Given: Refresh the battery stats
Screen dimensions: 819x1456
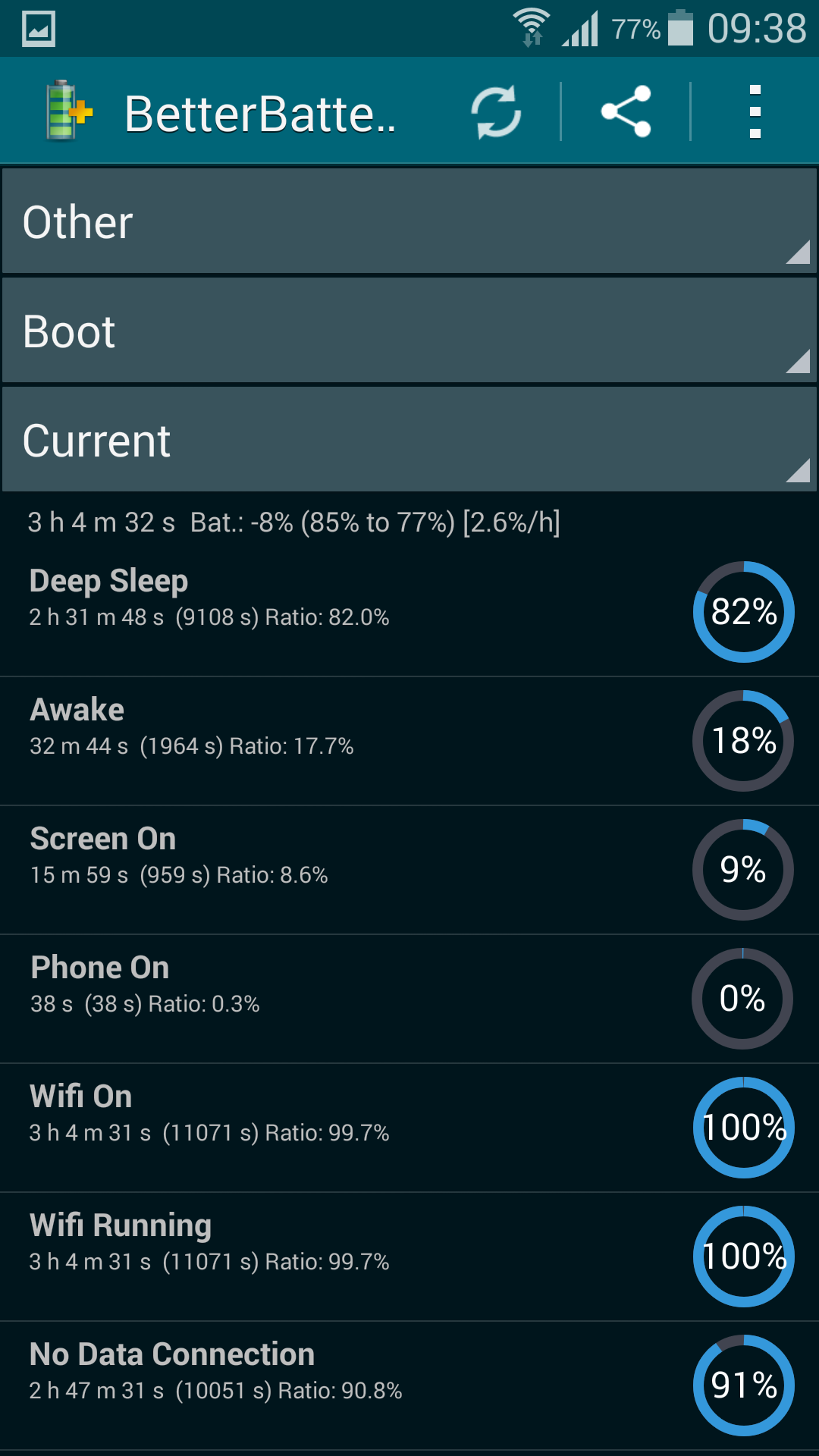Looking at the screenshot, I should tap(496, 112).
